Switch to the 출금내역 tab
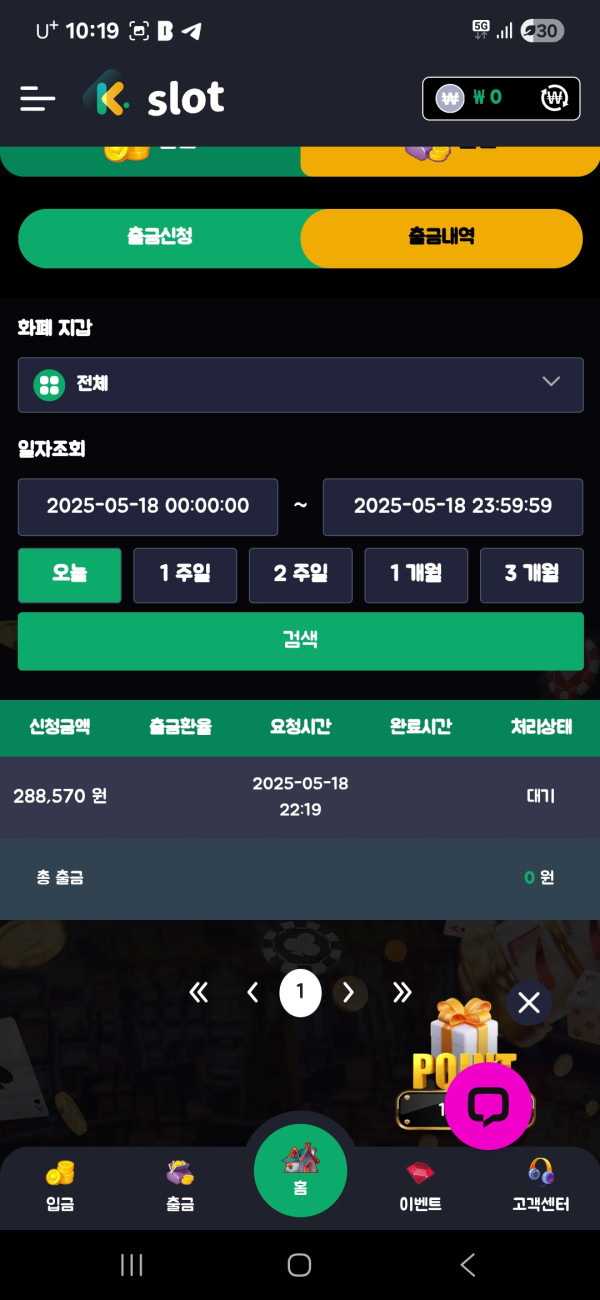This screenshot has height=1300, width=600. 441,238
